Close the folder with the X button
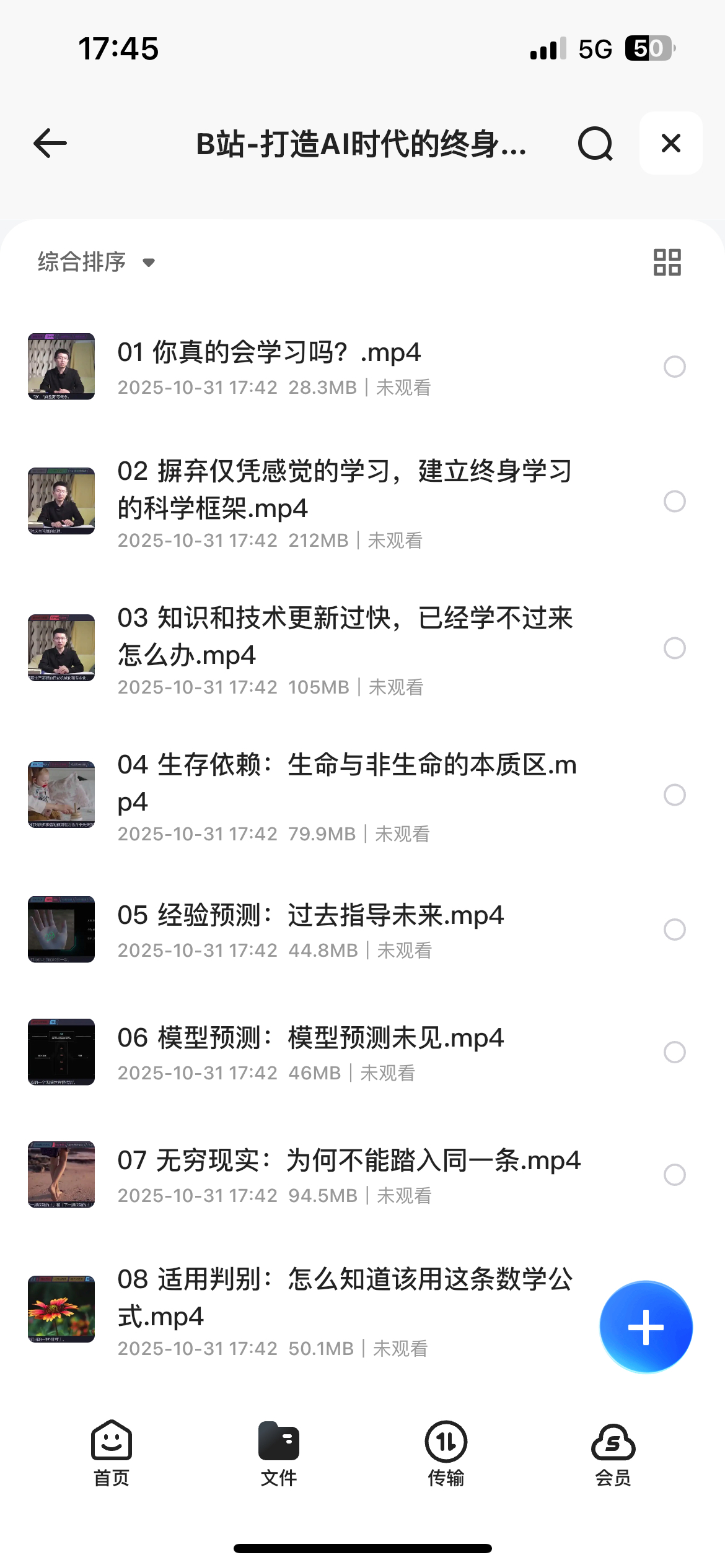Screen dimensions: 725x1568 click(x=670, y=144)
